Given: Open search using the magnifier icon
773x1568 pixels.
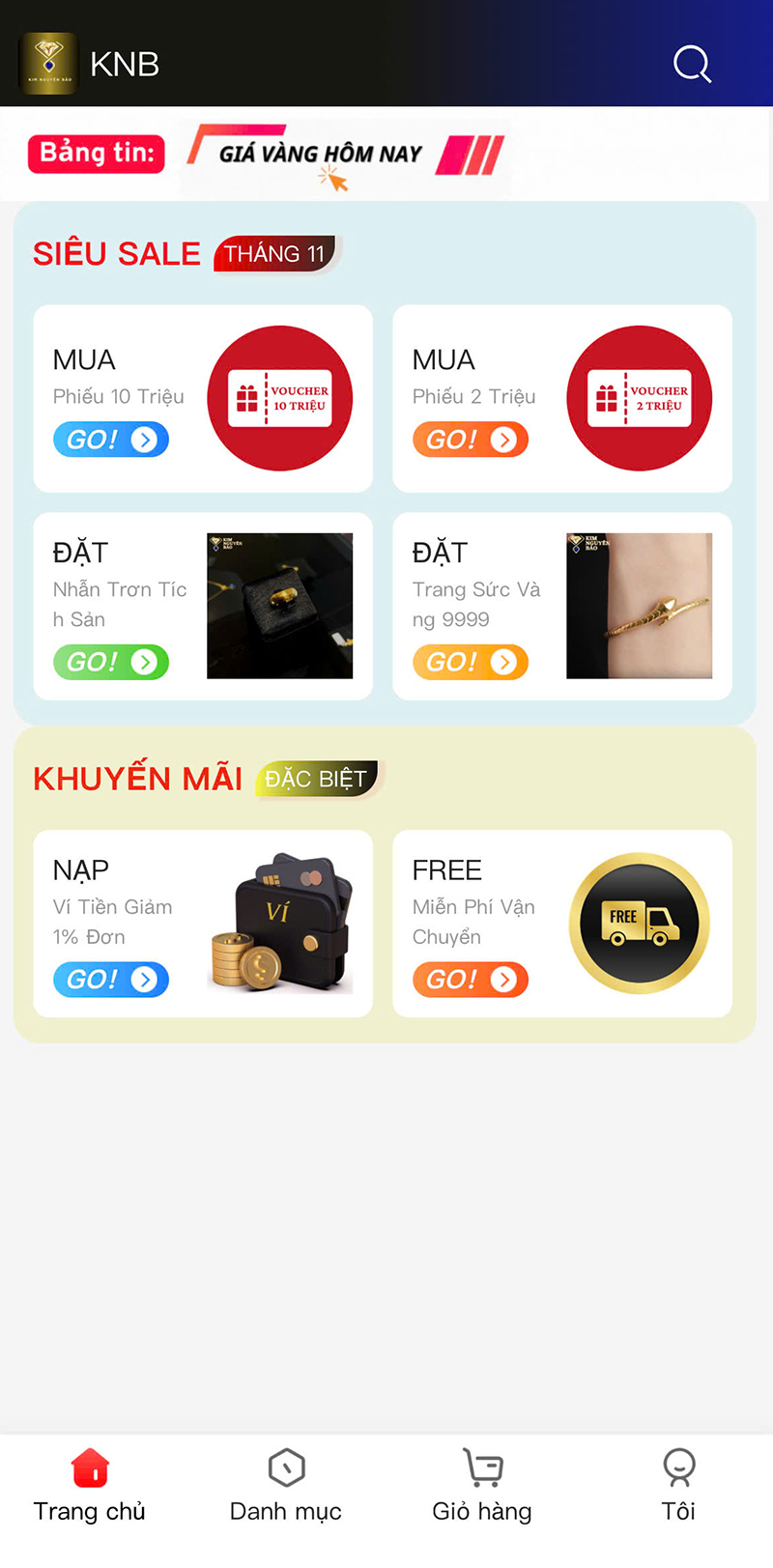Looking at the screenshot, I should 692,65.
